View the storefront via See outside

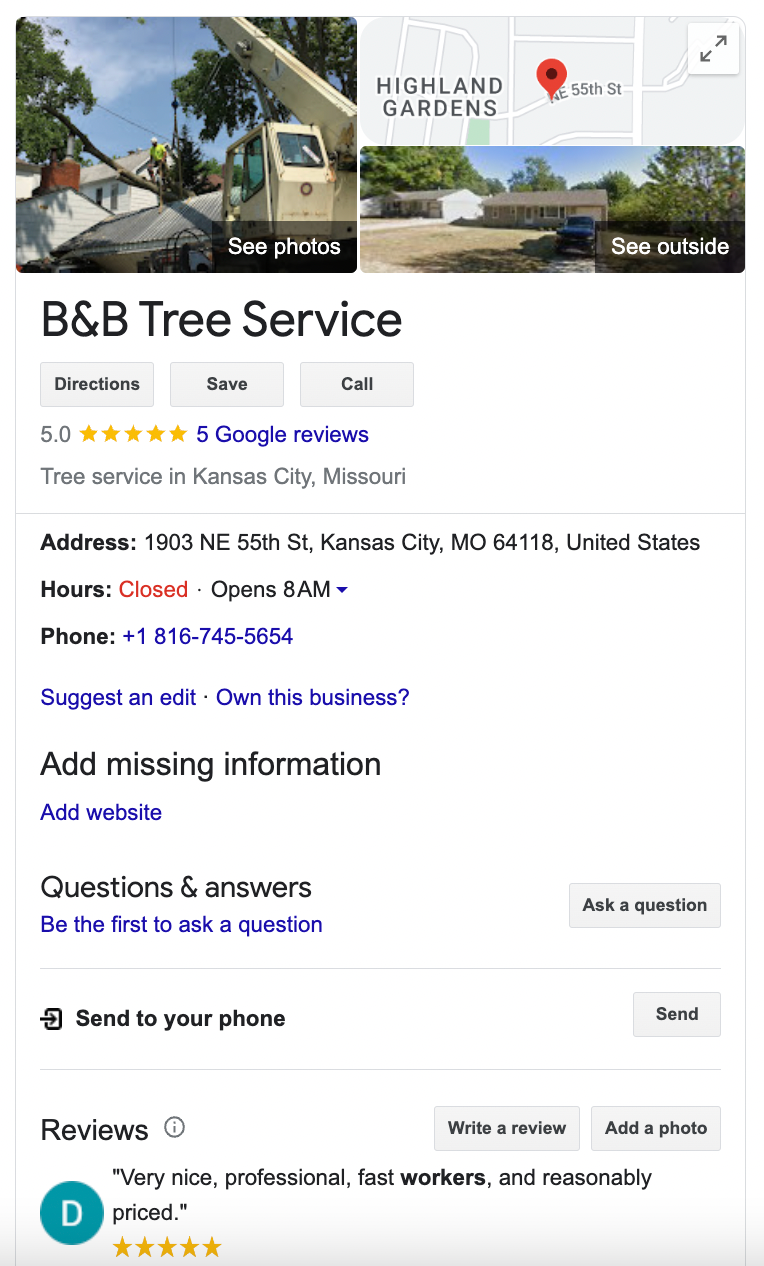(669, 246)
